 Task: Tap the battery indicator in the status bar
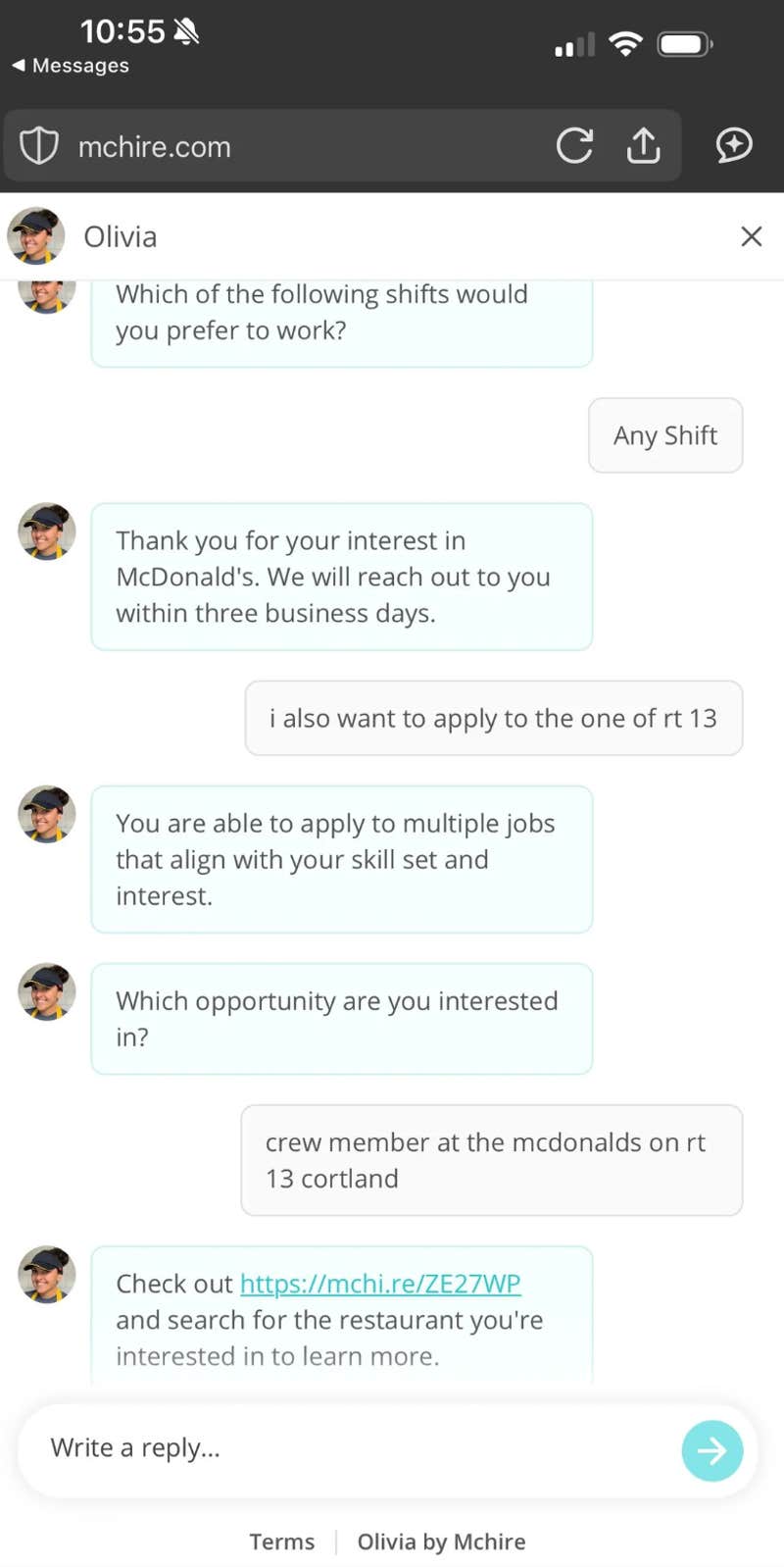click(x=685, y=43)
